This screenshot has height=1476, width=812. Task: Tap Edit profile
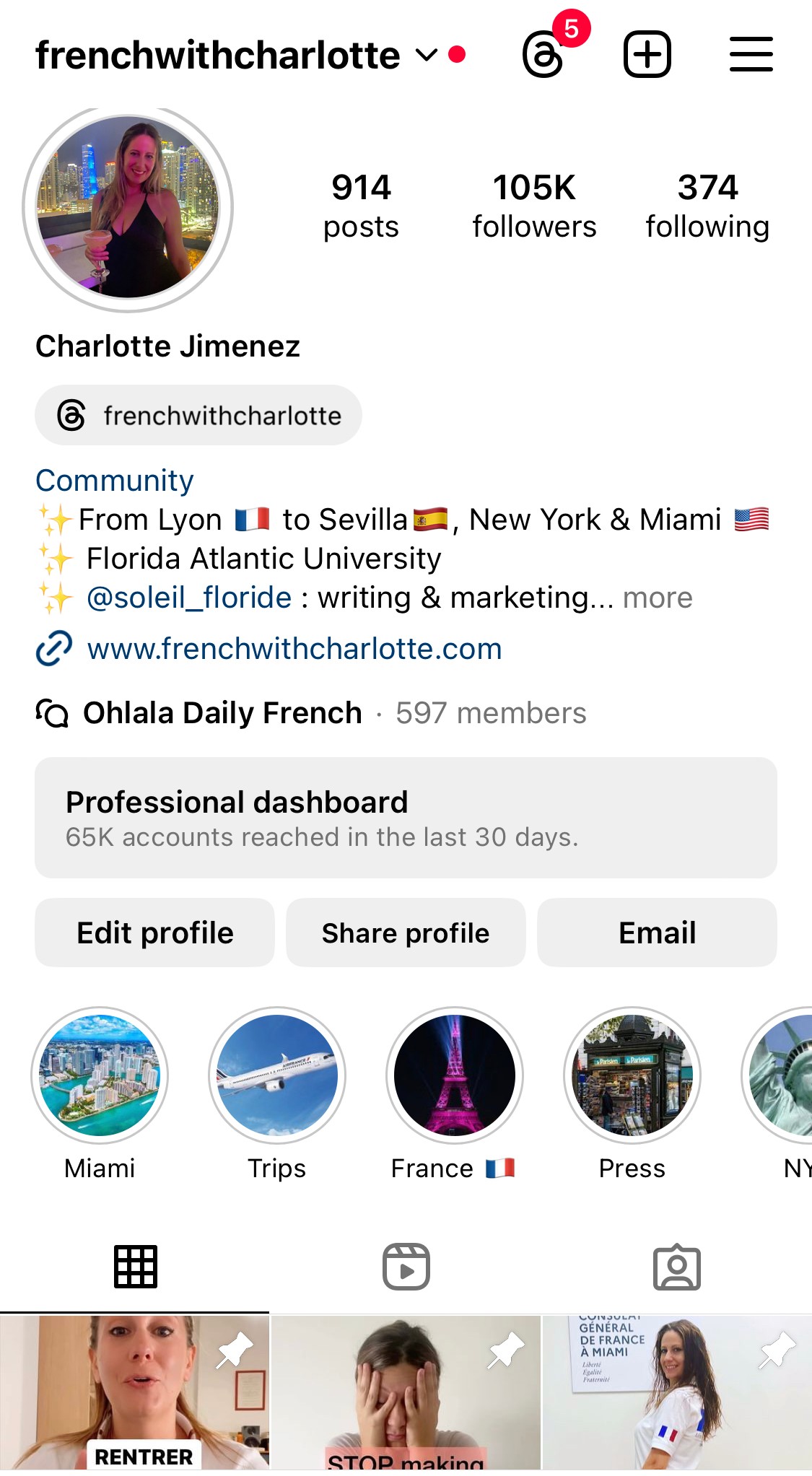pyautogui.click(x=155, y=933)
